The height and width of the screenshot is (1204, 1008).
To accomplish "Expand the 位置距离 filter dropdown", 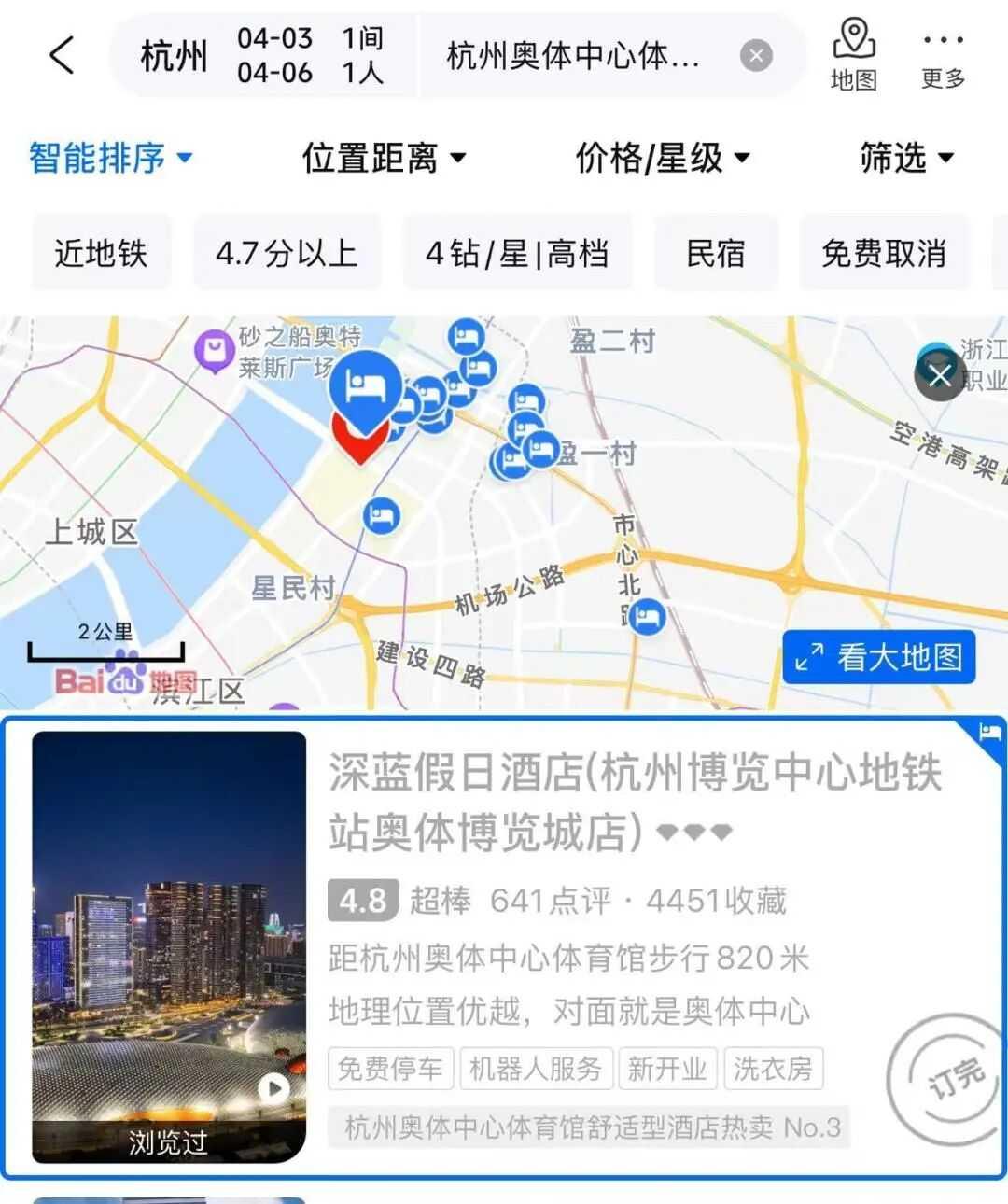I will coord(383,158).
